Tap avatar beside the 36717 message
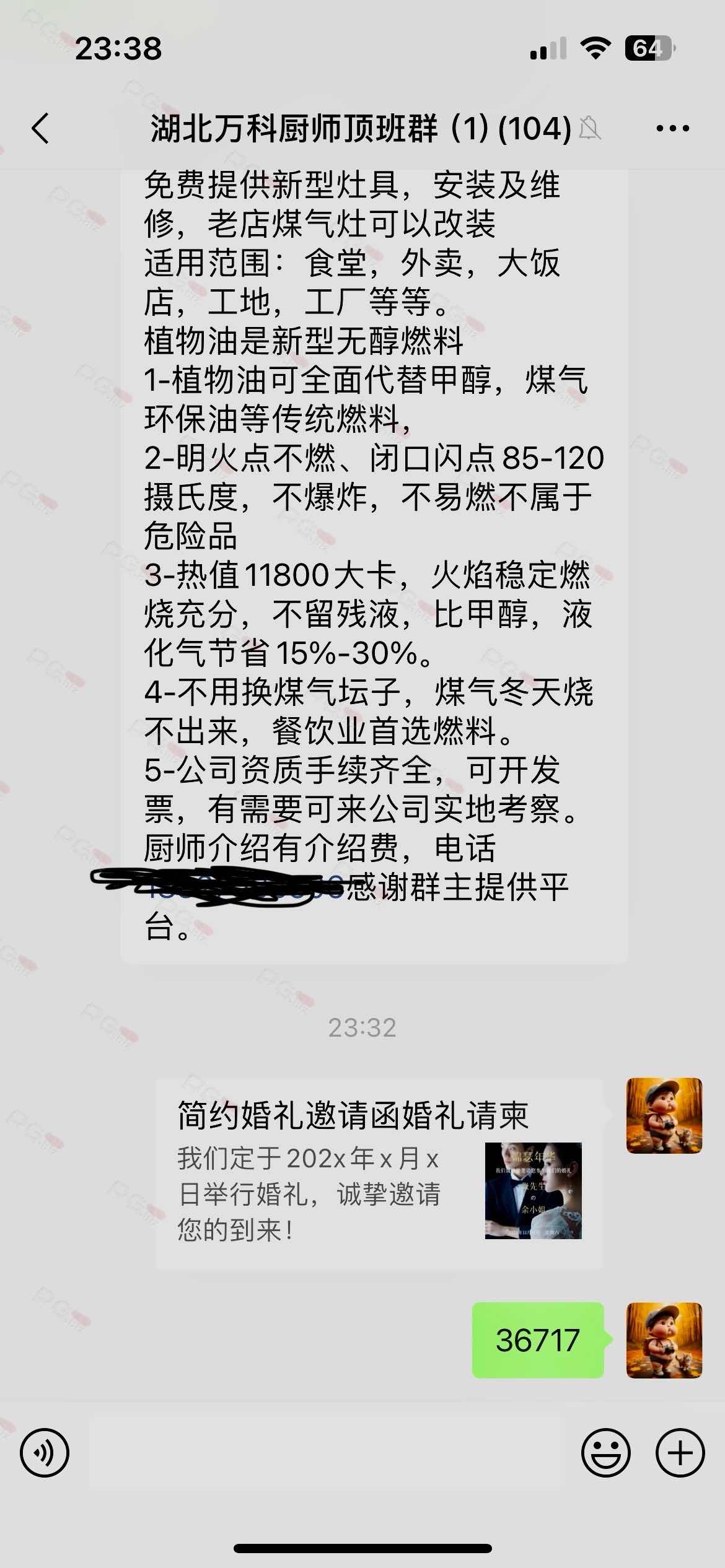Image resolution: width=725 pixels, height=1568 pixels. (x=664, y=1341)
